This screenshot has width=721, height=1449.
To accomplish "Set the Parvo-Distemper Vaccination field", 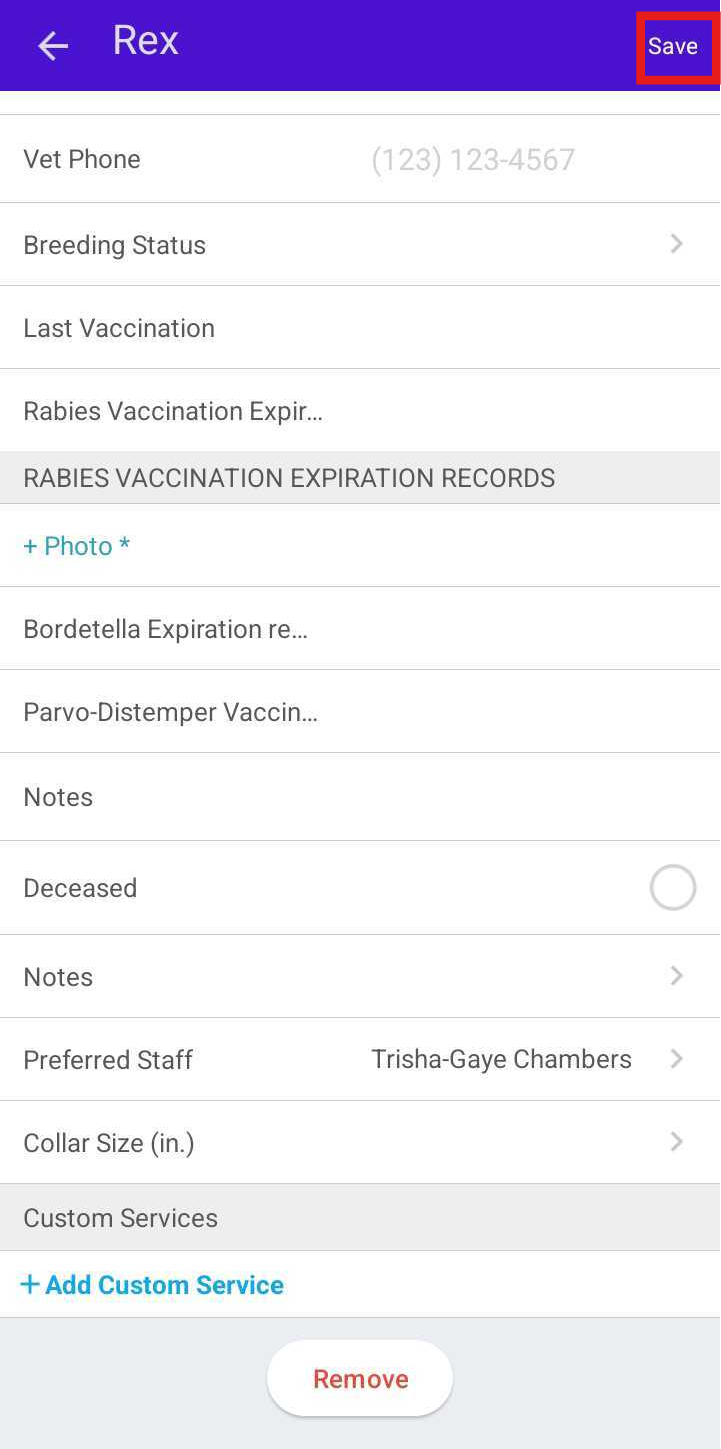I will tap(360, 712).
